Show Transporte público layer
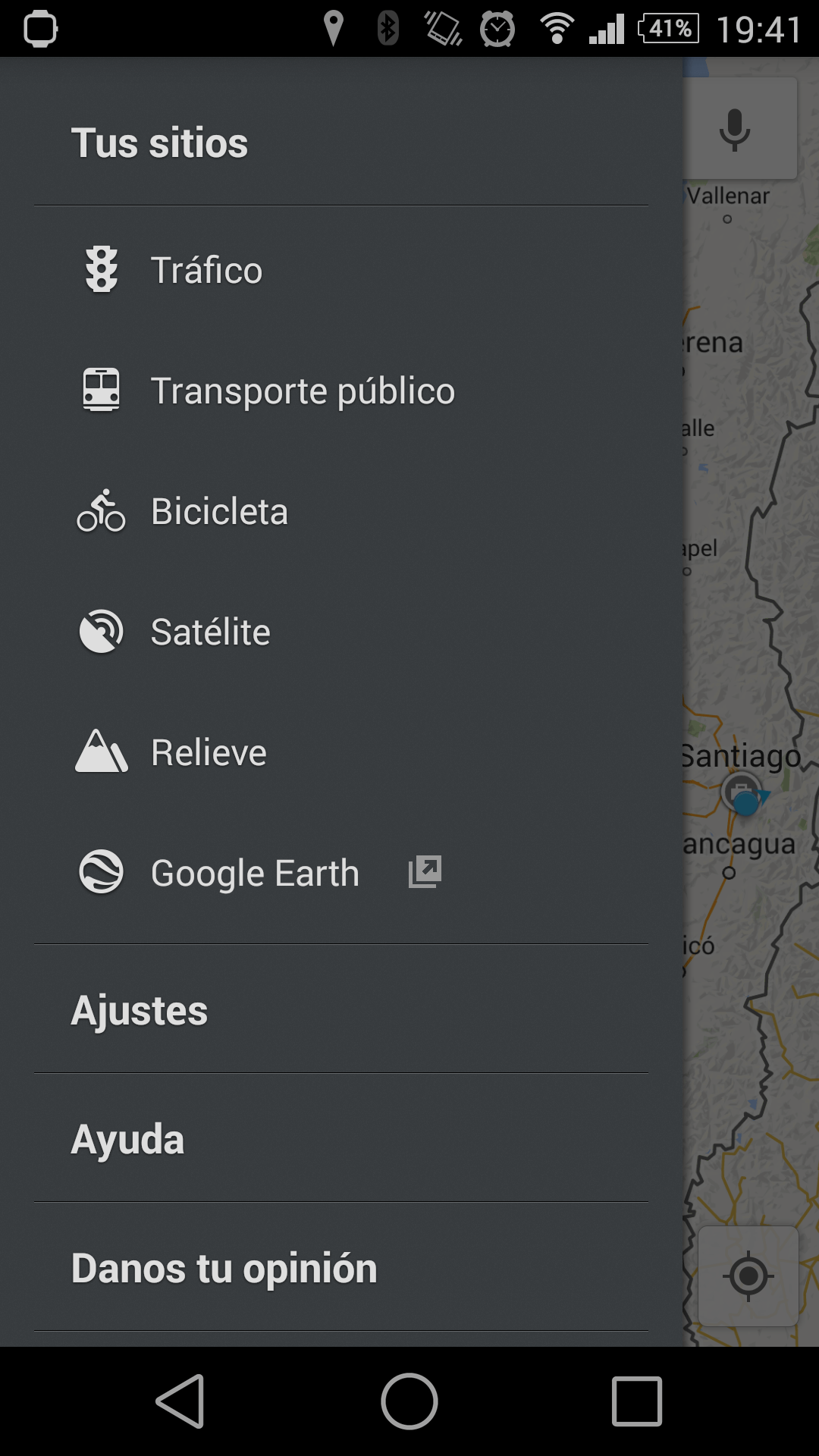The image size is (819, 1456). click(302, 391)
